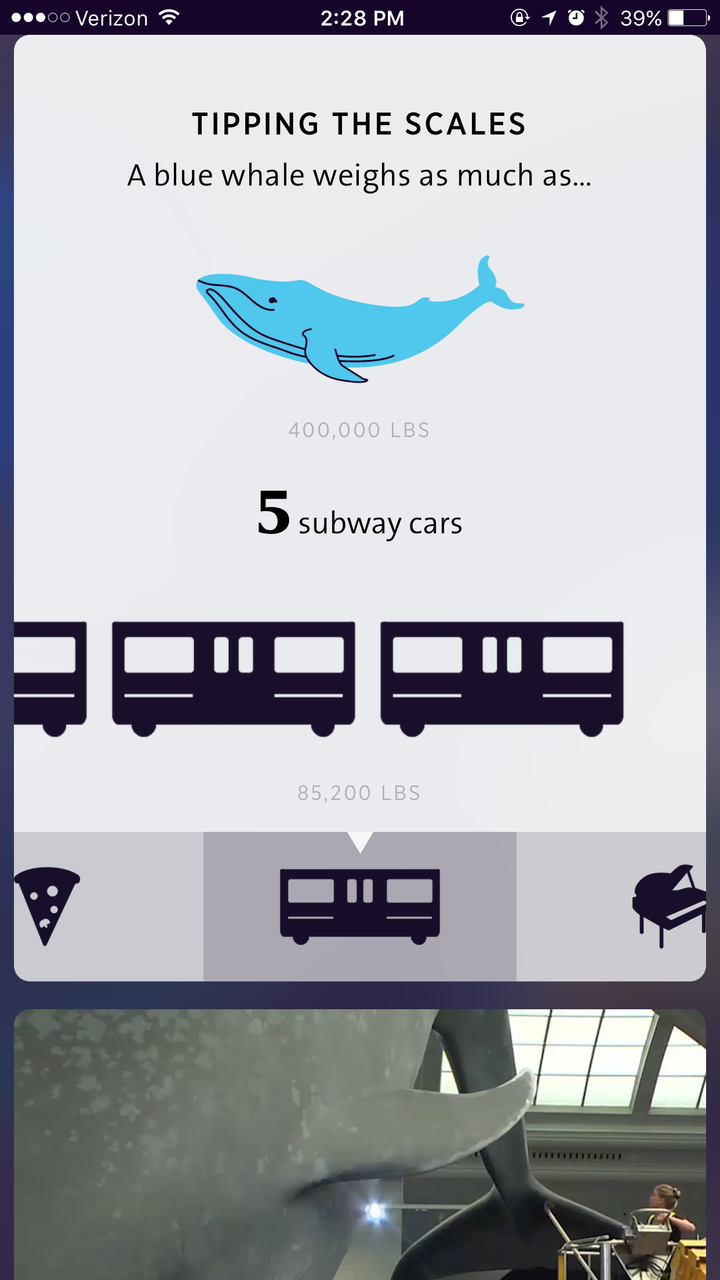This screenshot has height=1280, width=720.
Task: Select the subway car comparison
Action: [360, 906]
